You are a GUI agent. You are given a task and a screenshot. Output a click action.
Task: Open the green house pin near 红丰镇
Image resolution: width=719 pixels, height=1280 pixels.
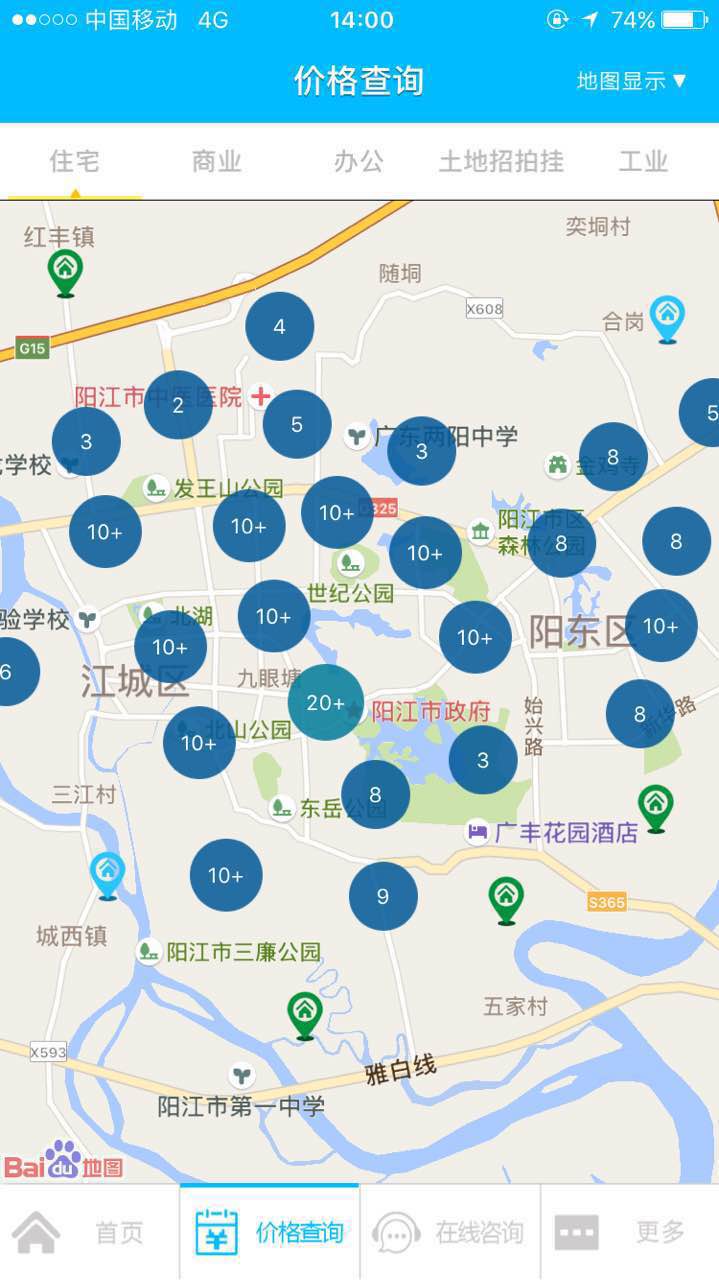click(x=65, y=271)
